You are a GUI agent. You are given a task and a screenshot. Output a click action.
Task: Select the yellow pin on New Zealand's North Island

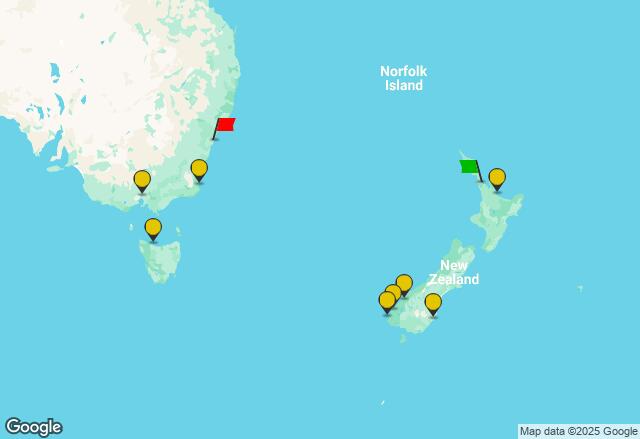[x=497, y=179]
